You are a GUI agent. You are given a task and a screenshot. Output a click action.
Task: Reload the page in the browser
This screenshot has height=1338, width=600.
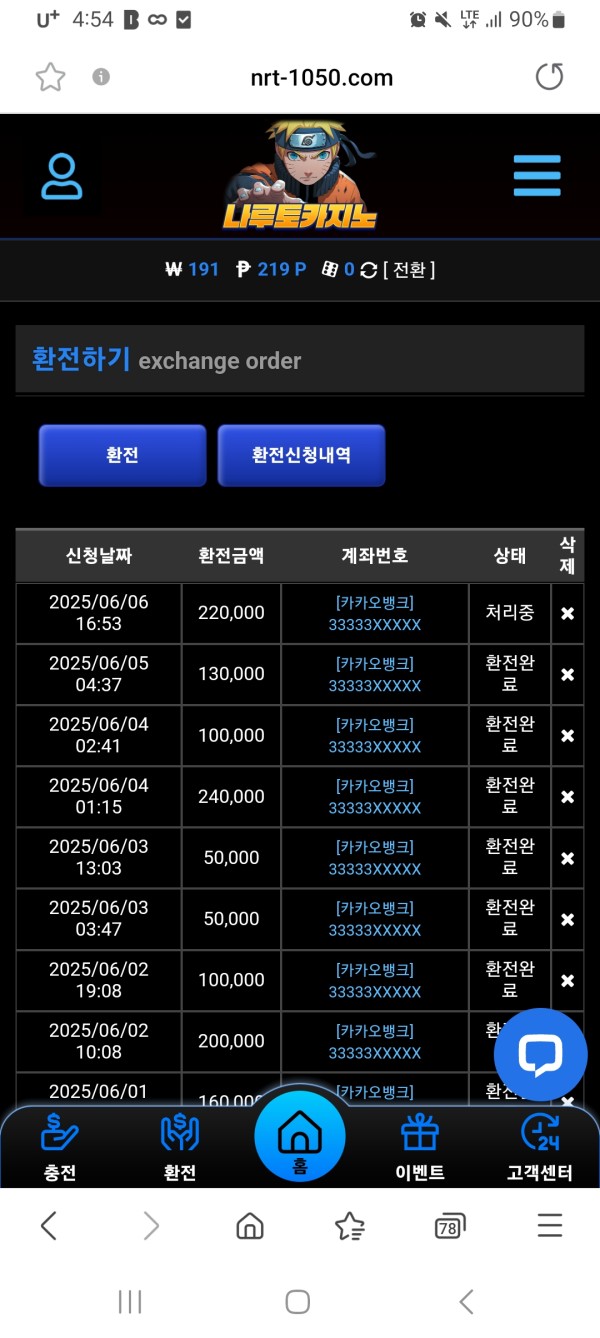(x=549, y=77)
